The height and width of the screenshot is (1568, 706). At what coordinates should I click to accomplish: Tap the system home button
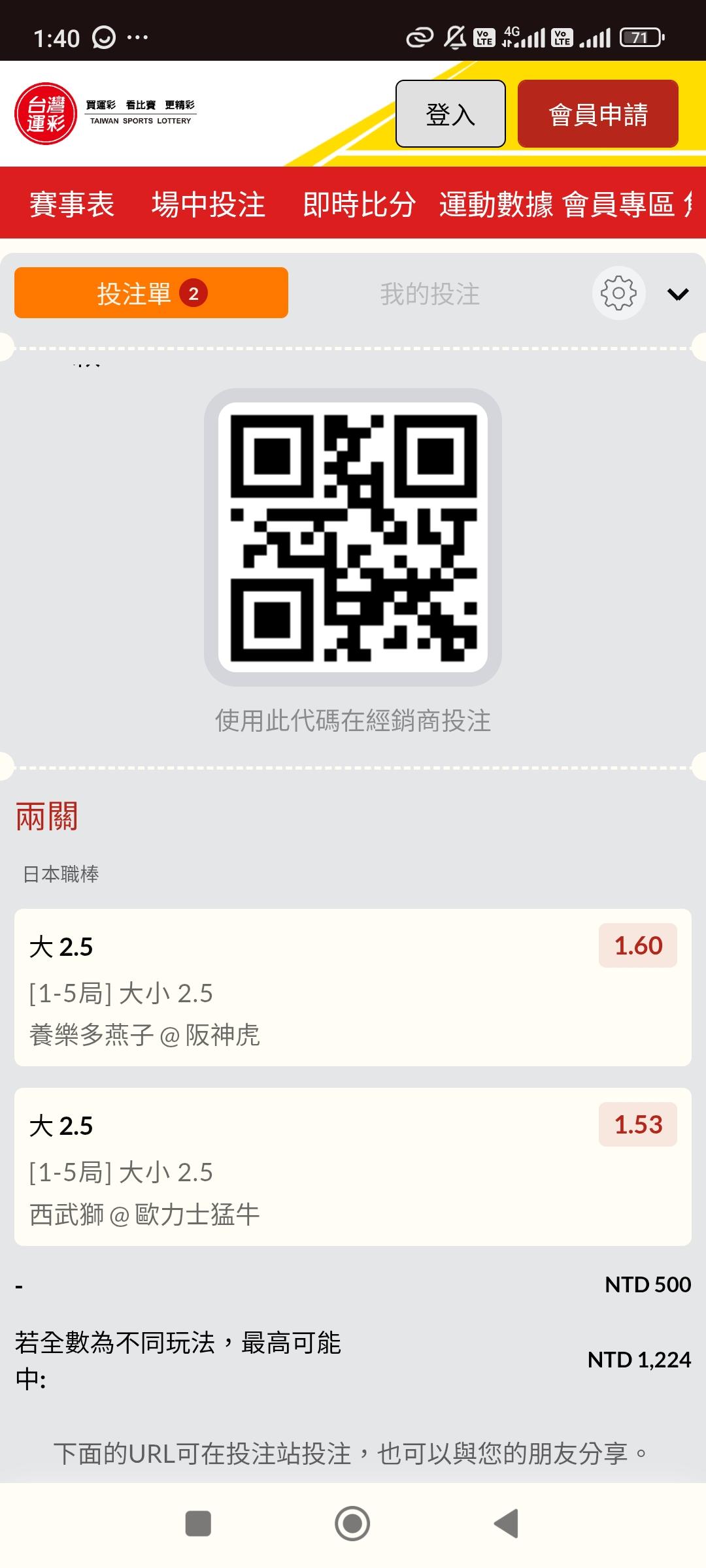coord(352,1524)
